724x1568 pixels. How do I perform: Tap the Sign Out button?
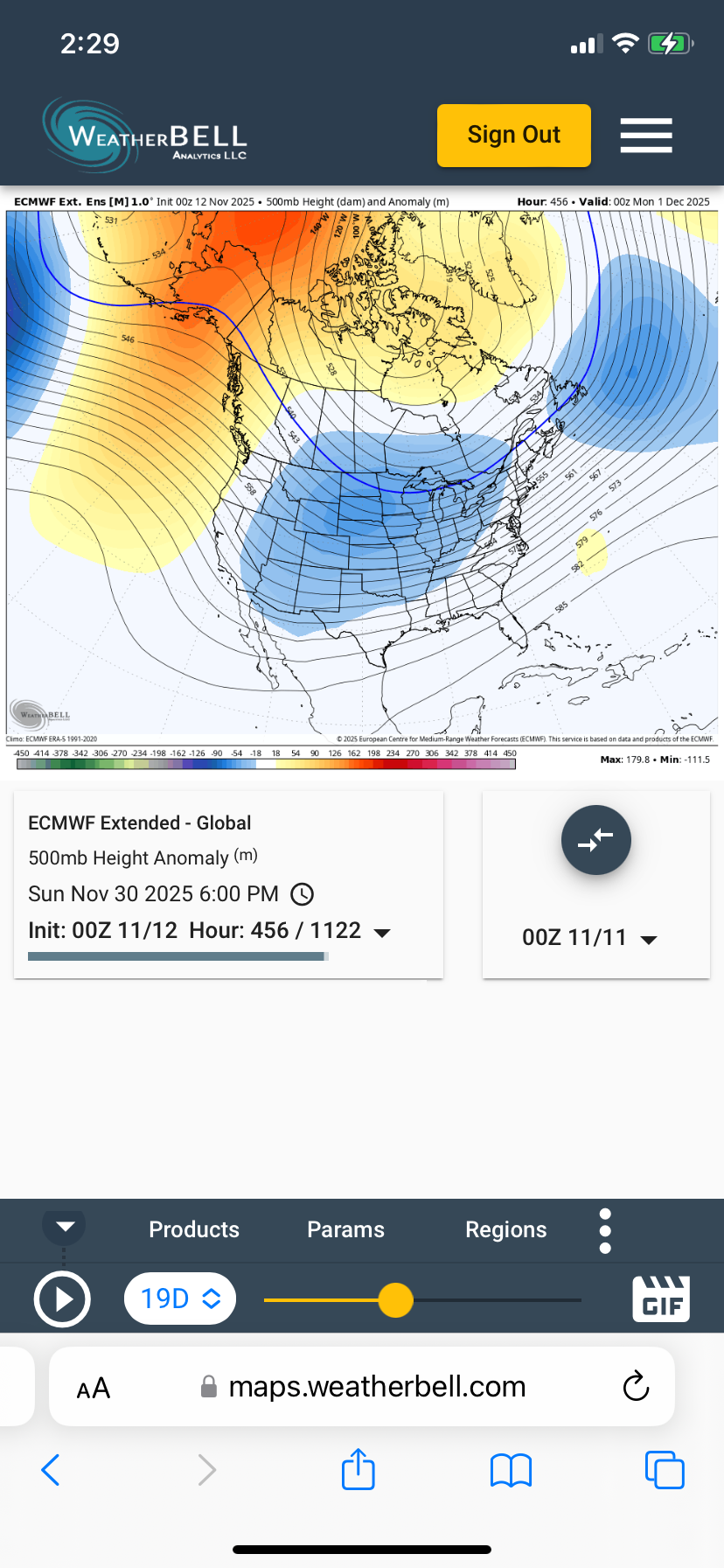tap(513, 136)
